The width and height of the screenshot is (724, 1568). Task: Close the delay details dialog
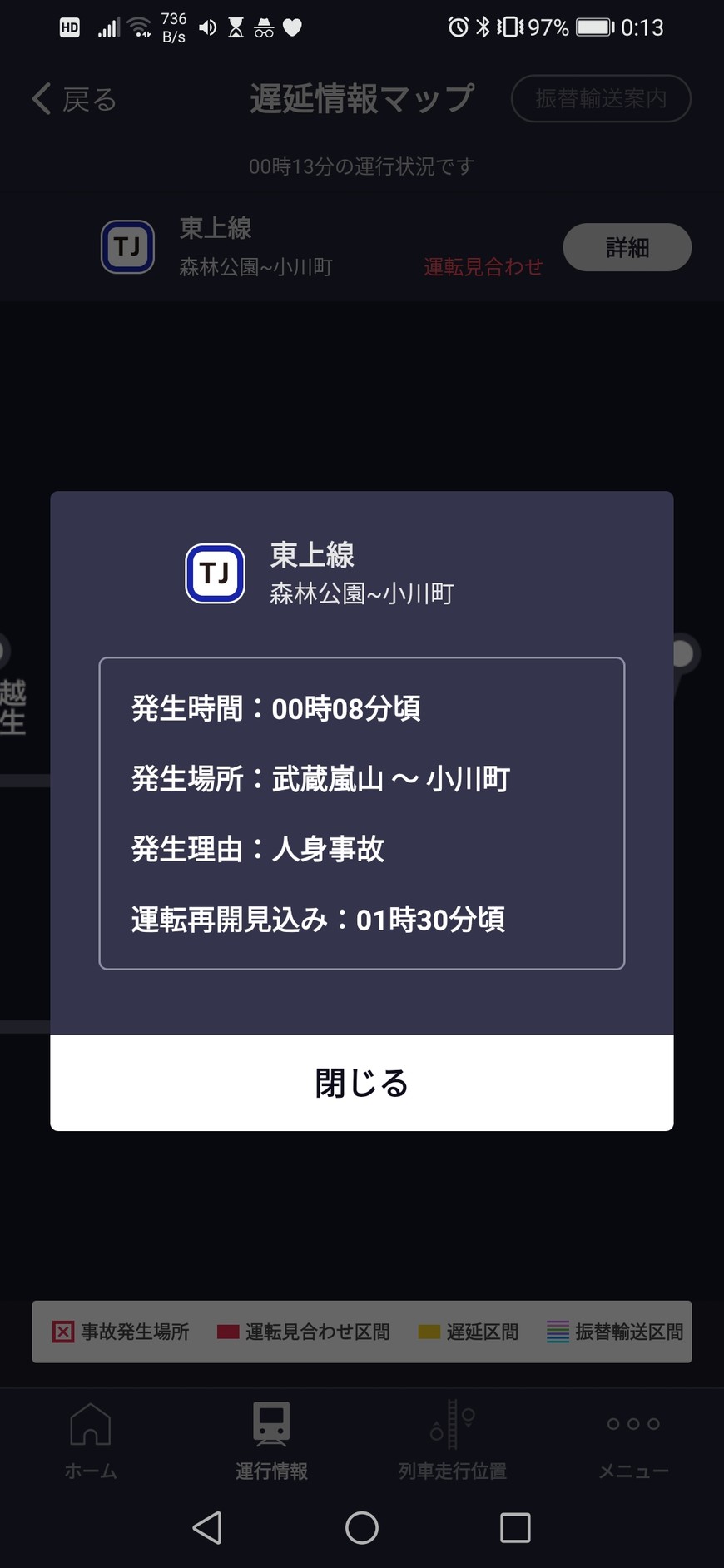coord(361,1082)
